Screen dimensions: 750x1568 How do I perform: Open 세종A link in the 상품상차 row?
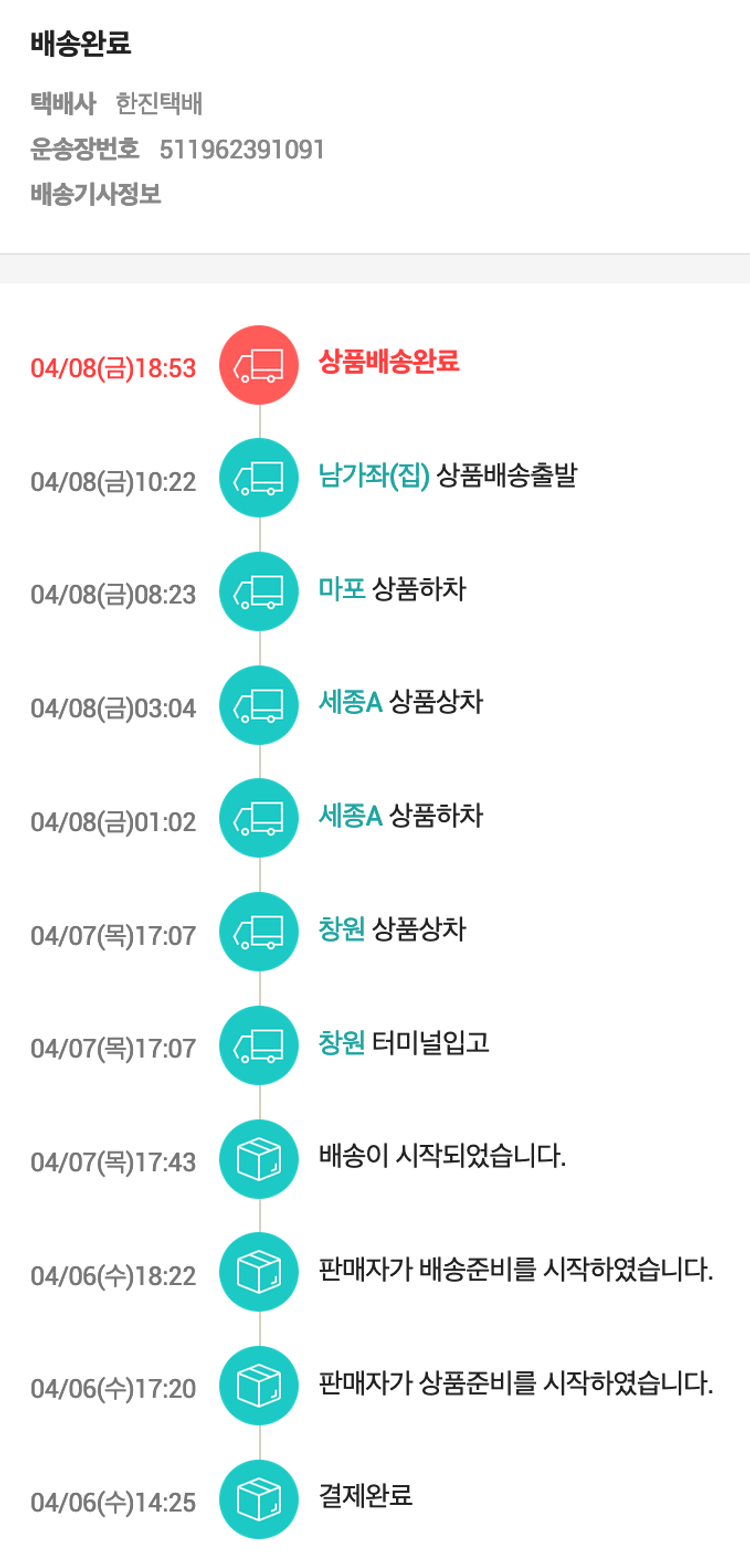coord(350,703)
